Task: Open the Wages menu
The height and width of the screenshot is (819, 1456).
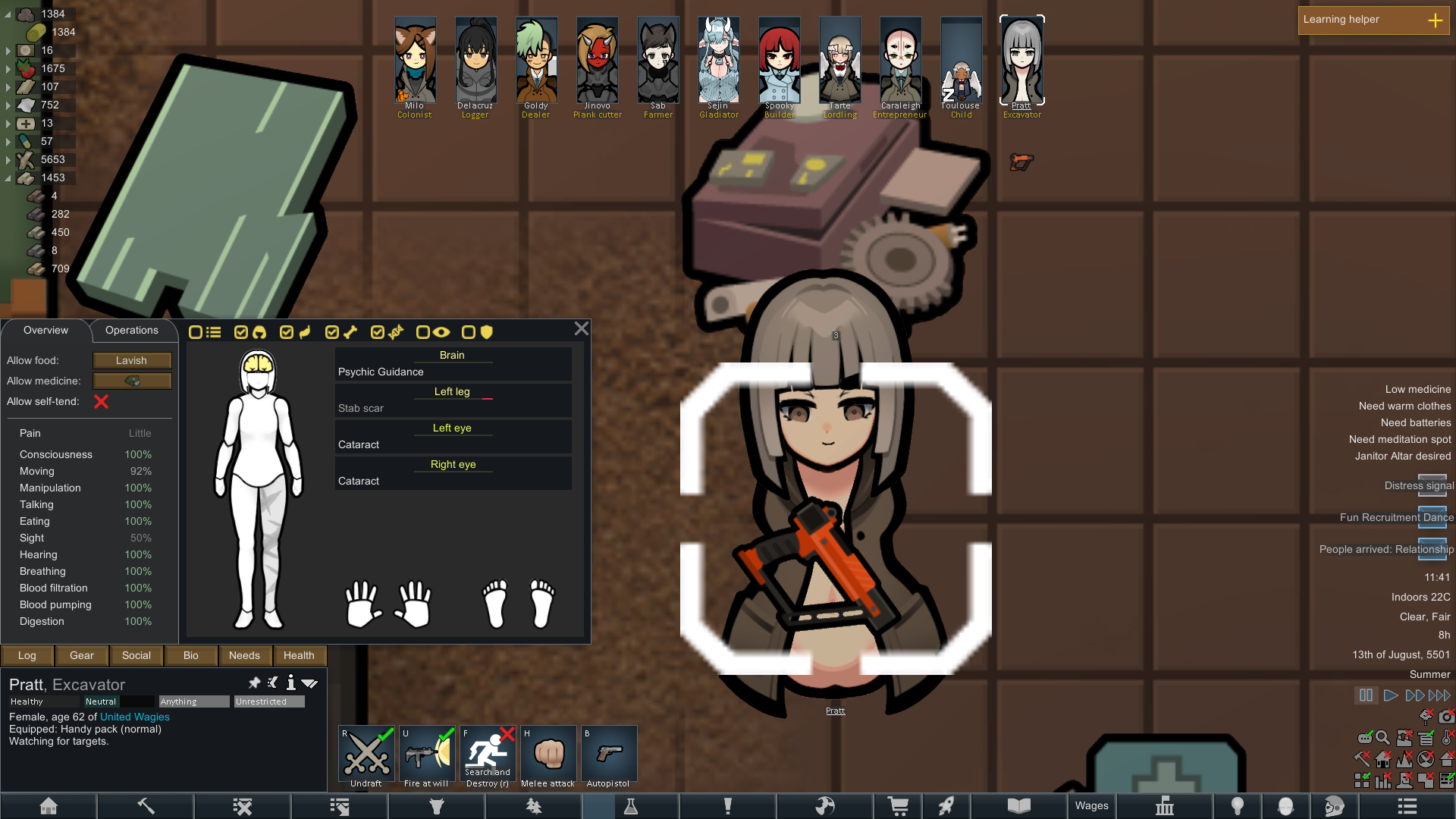Action: coord(1091,805)
